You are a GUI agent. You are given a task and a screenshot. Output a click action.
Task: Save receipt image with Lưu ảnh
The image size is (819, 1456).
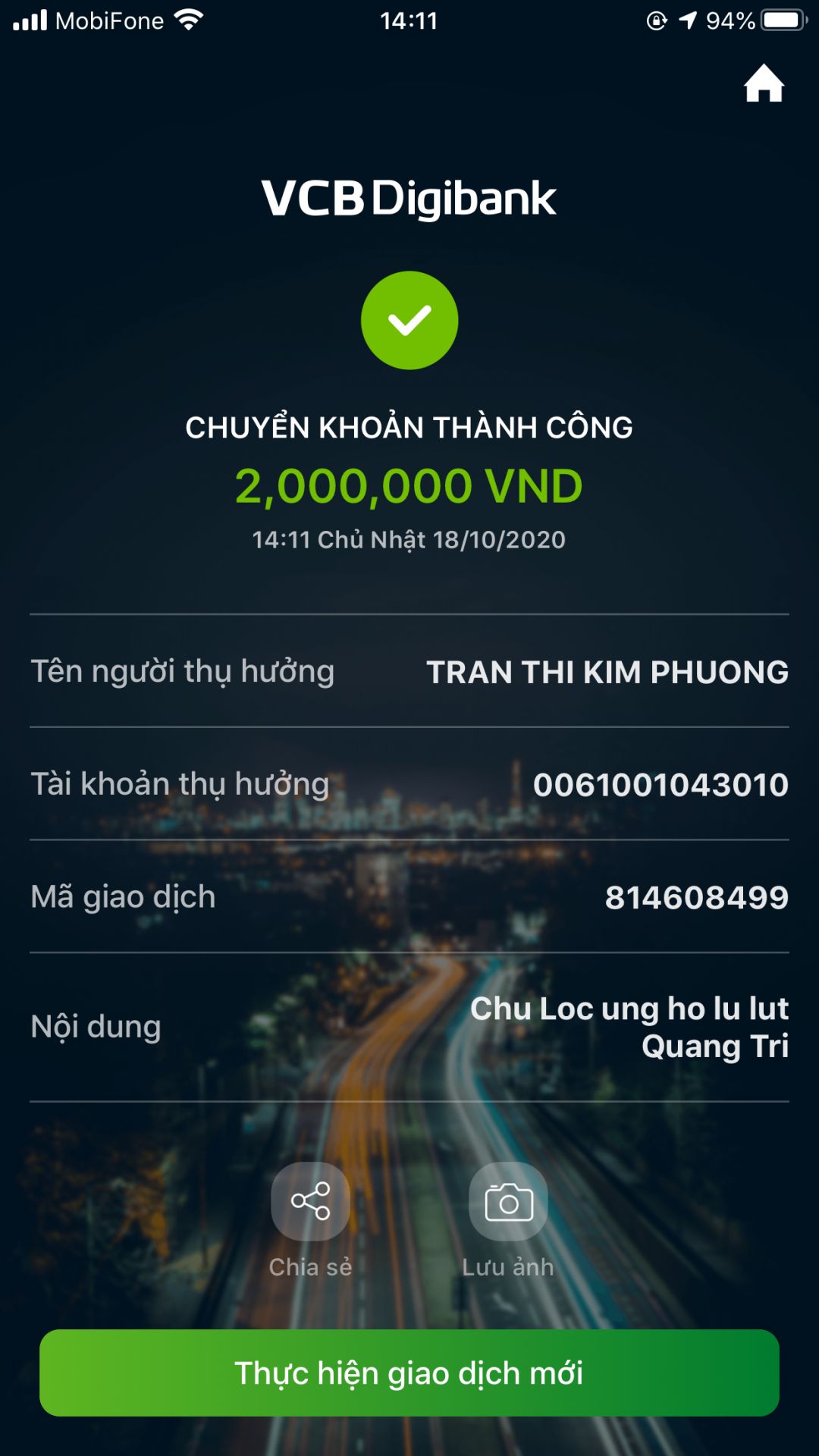click(x=508, y=1202)
